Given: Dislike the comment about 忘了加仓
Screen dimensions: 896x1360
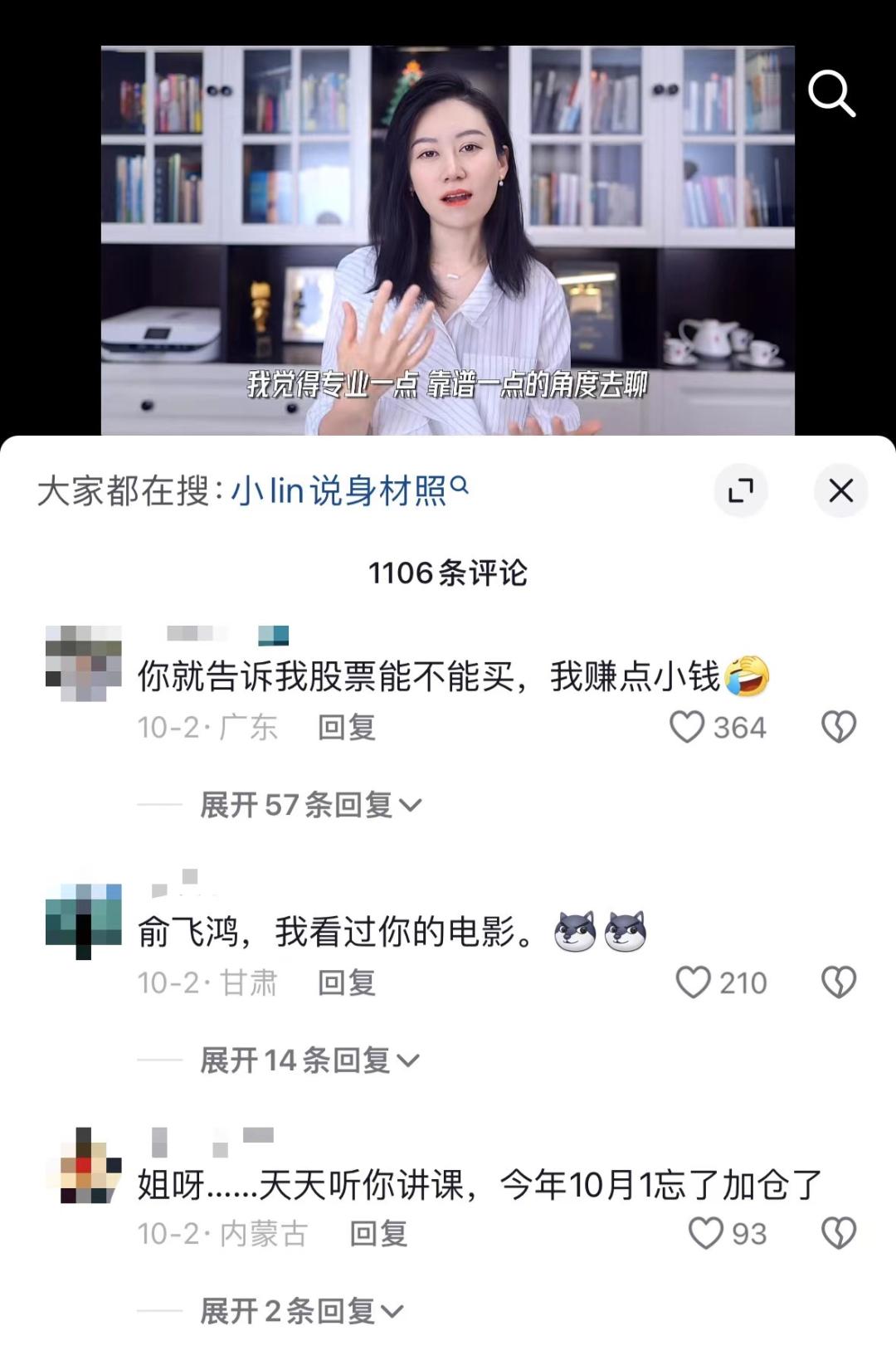Looking at the screenshot, I should click(x=838, y=1234).
